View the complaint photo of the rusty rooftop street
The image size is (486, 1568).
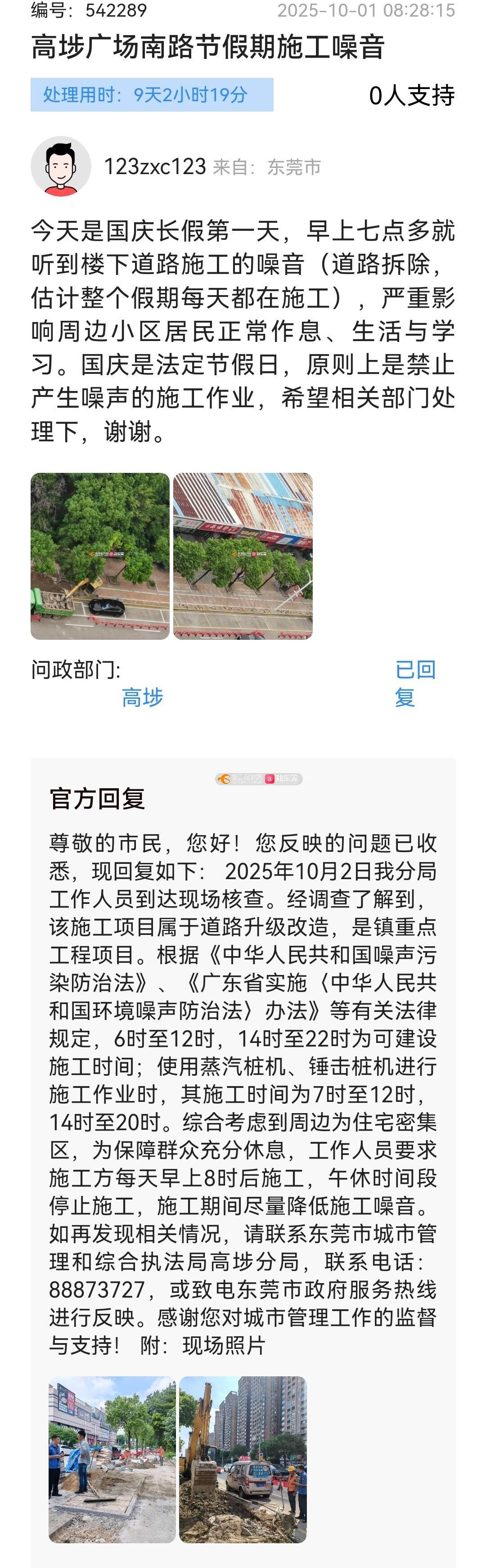[243, 556]
